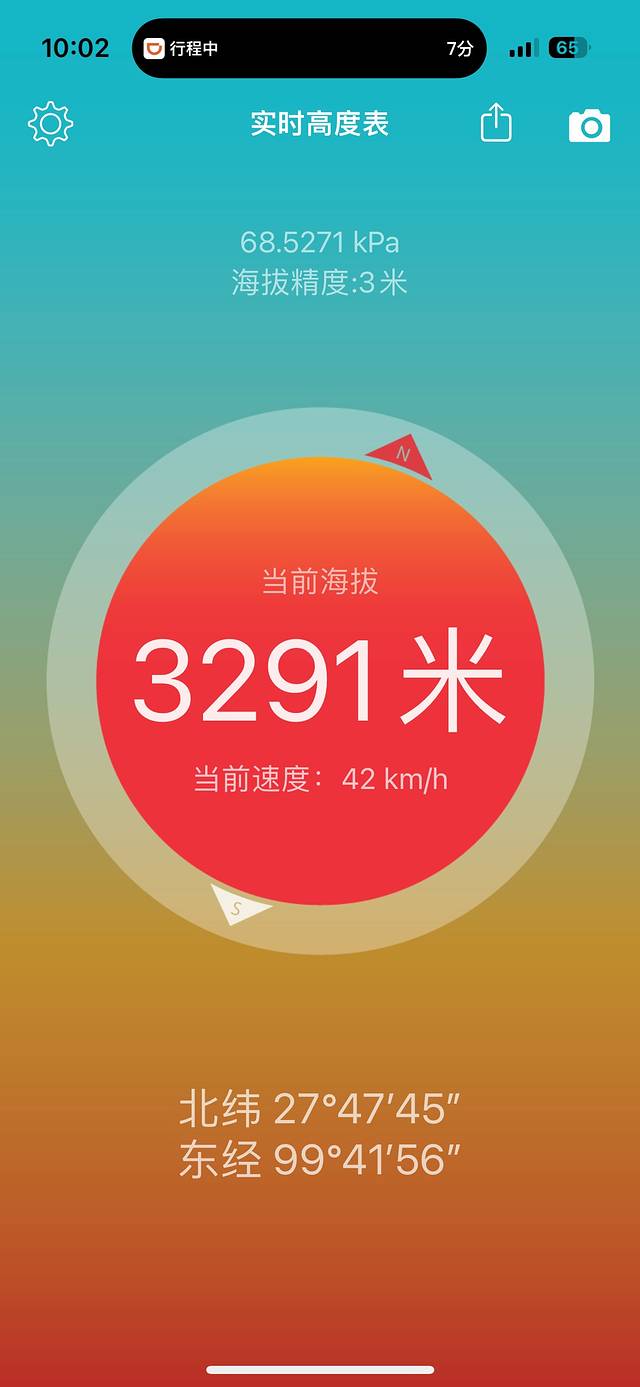Share the altitude reading
Screen dimensions: 640x1387
[496, 124]
